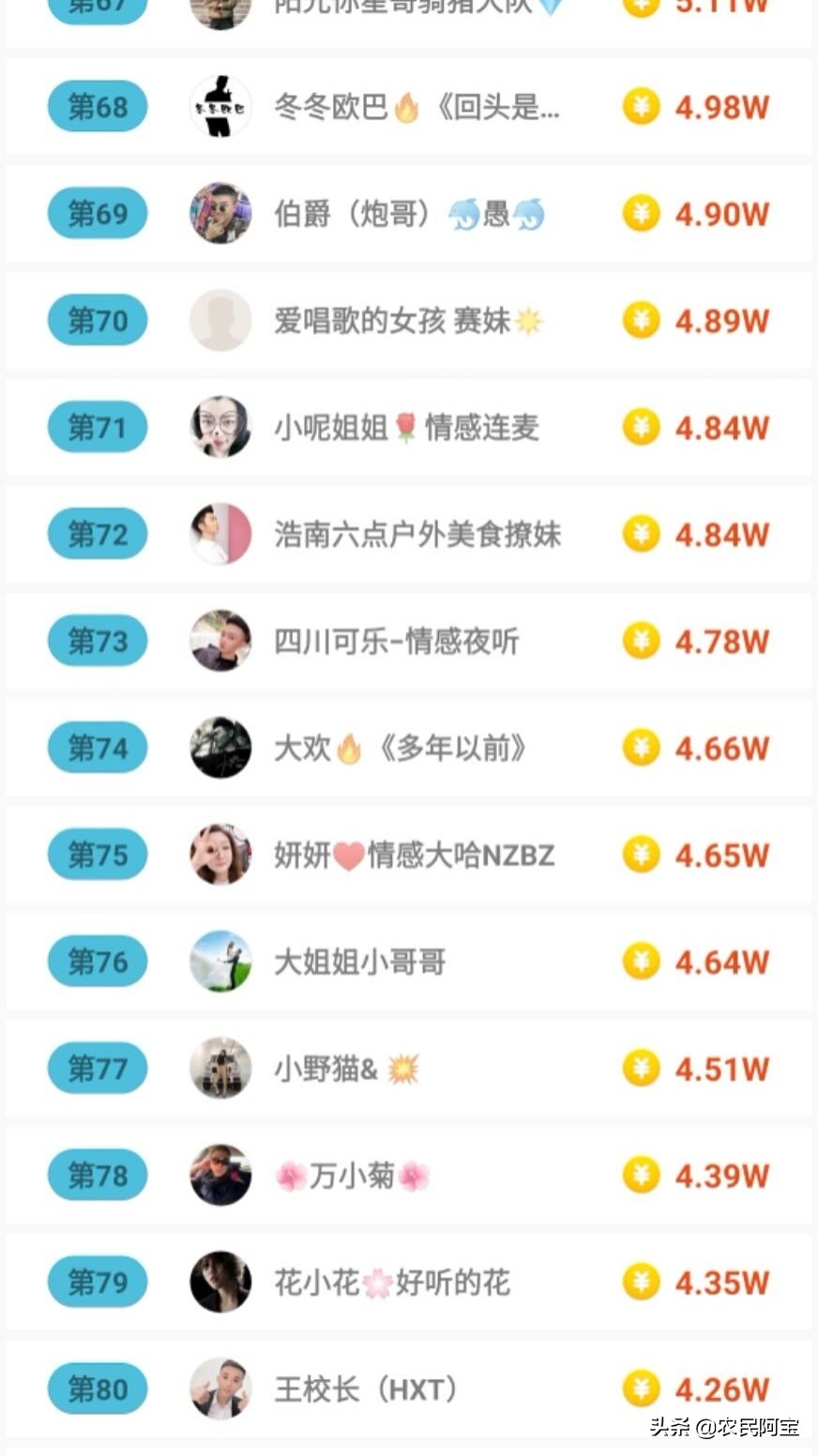Select the 第75 rank badge
This screenshot has height=1456, width=818.
[97, 855]
